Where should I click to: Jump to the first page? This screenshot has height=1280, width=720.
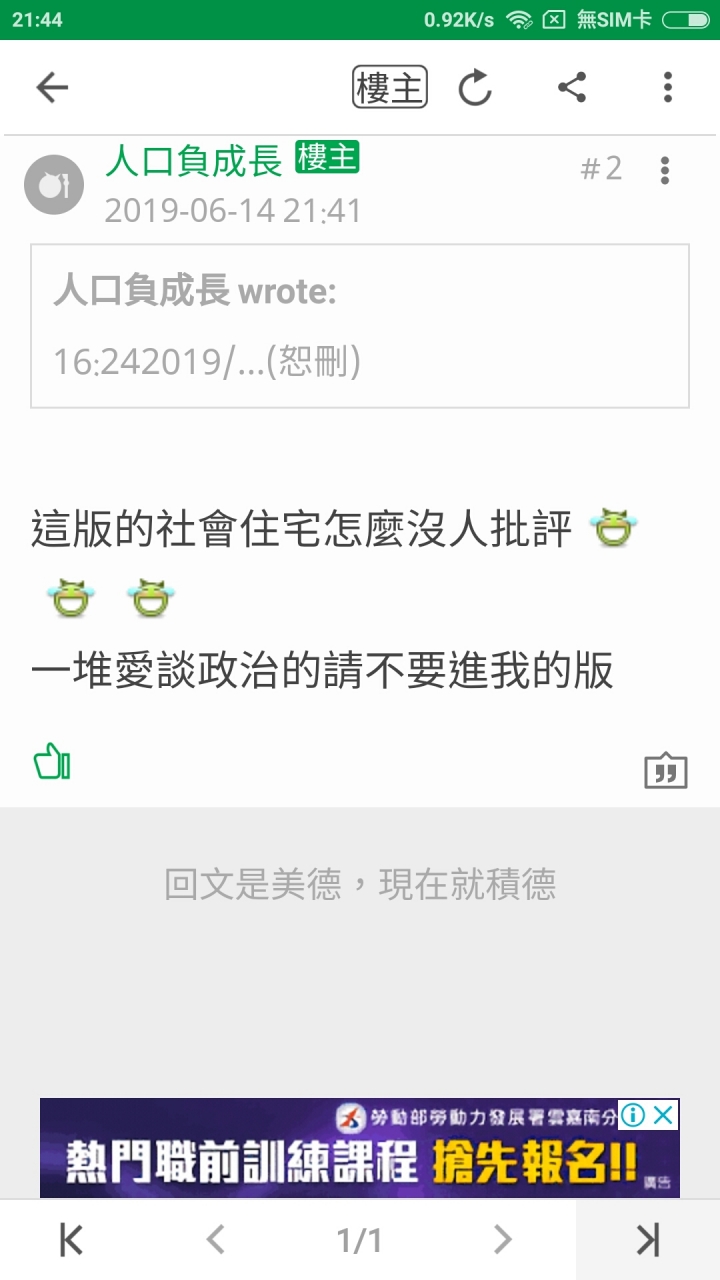point(72,1240)
